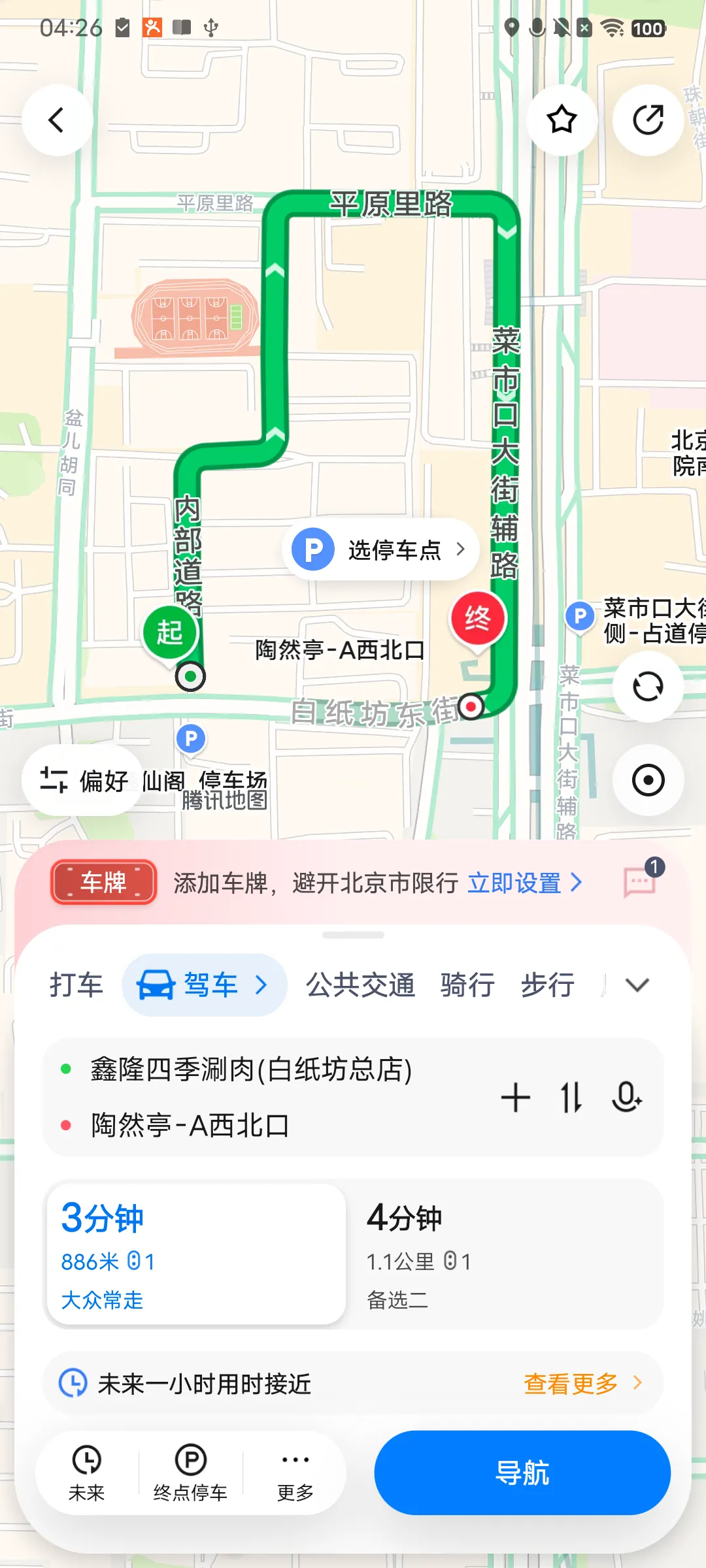706x1568 pixels.
Task: Share the route via the share icon
Action: pos(648,120)
